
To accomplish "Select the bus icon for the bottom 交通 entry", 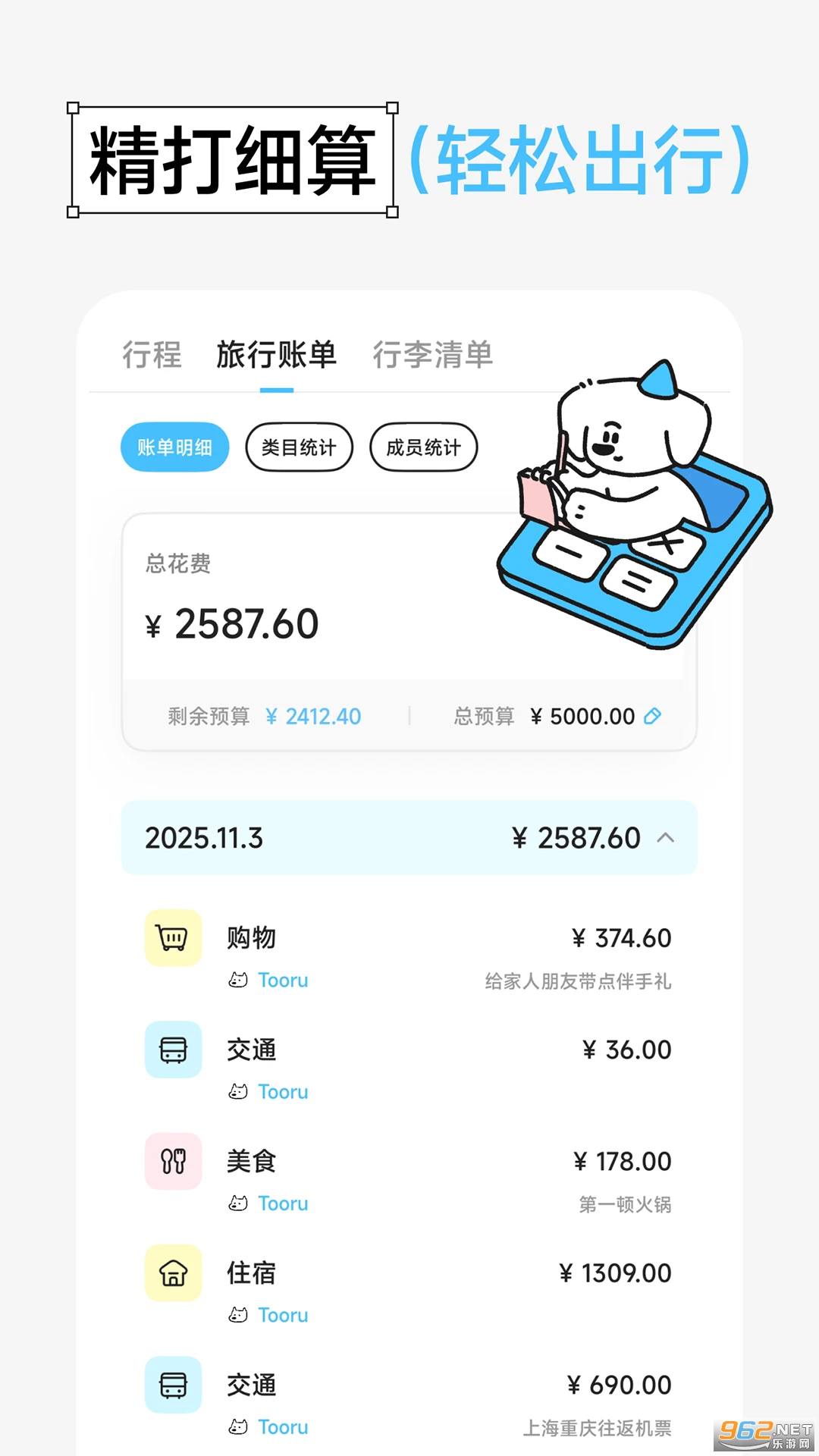I will click(x=173, y=1385).
